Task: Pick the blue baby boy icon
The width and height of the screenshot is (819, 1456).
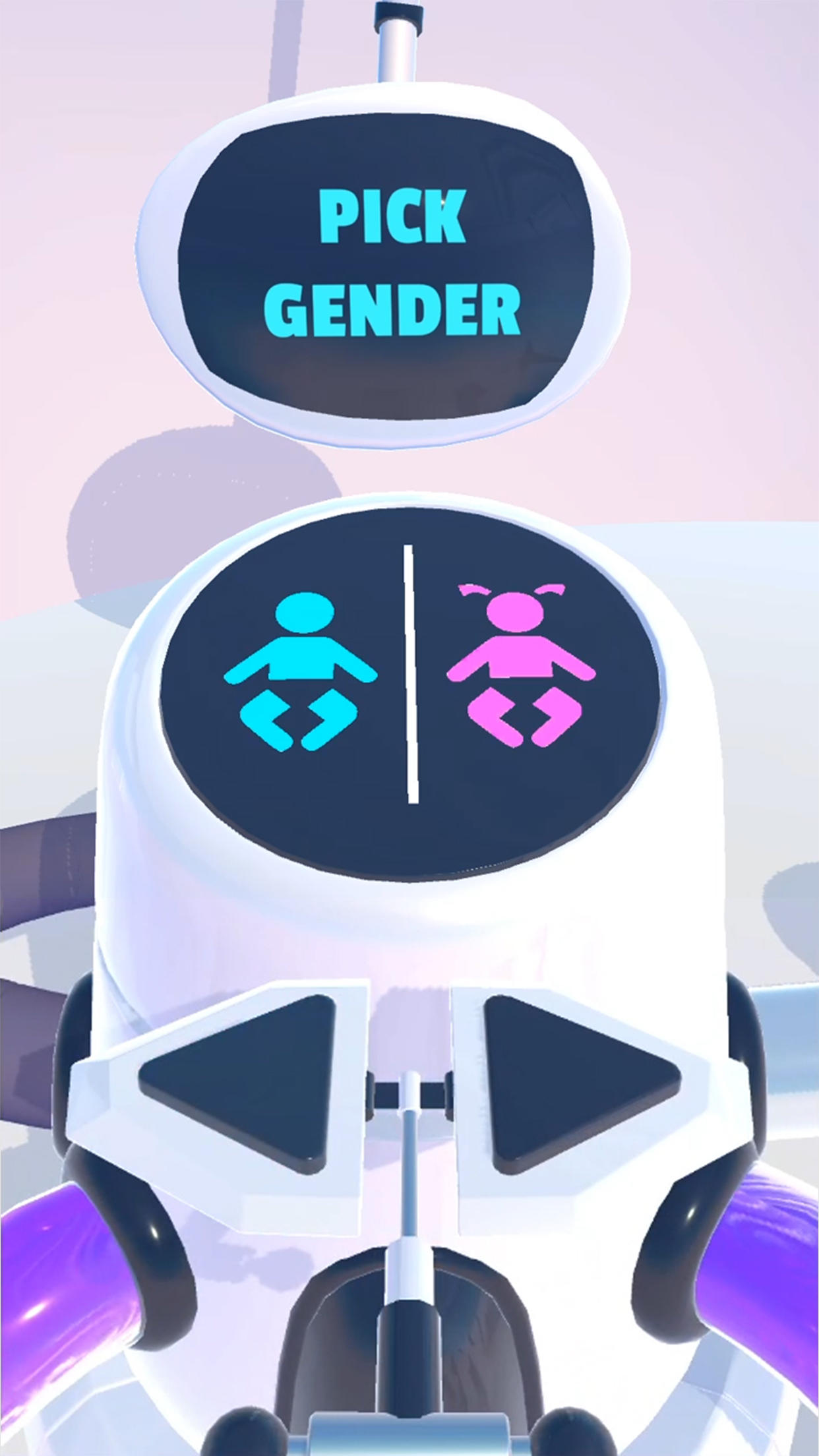Action: pos(300,673)
